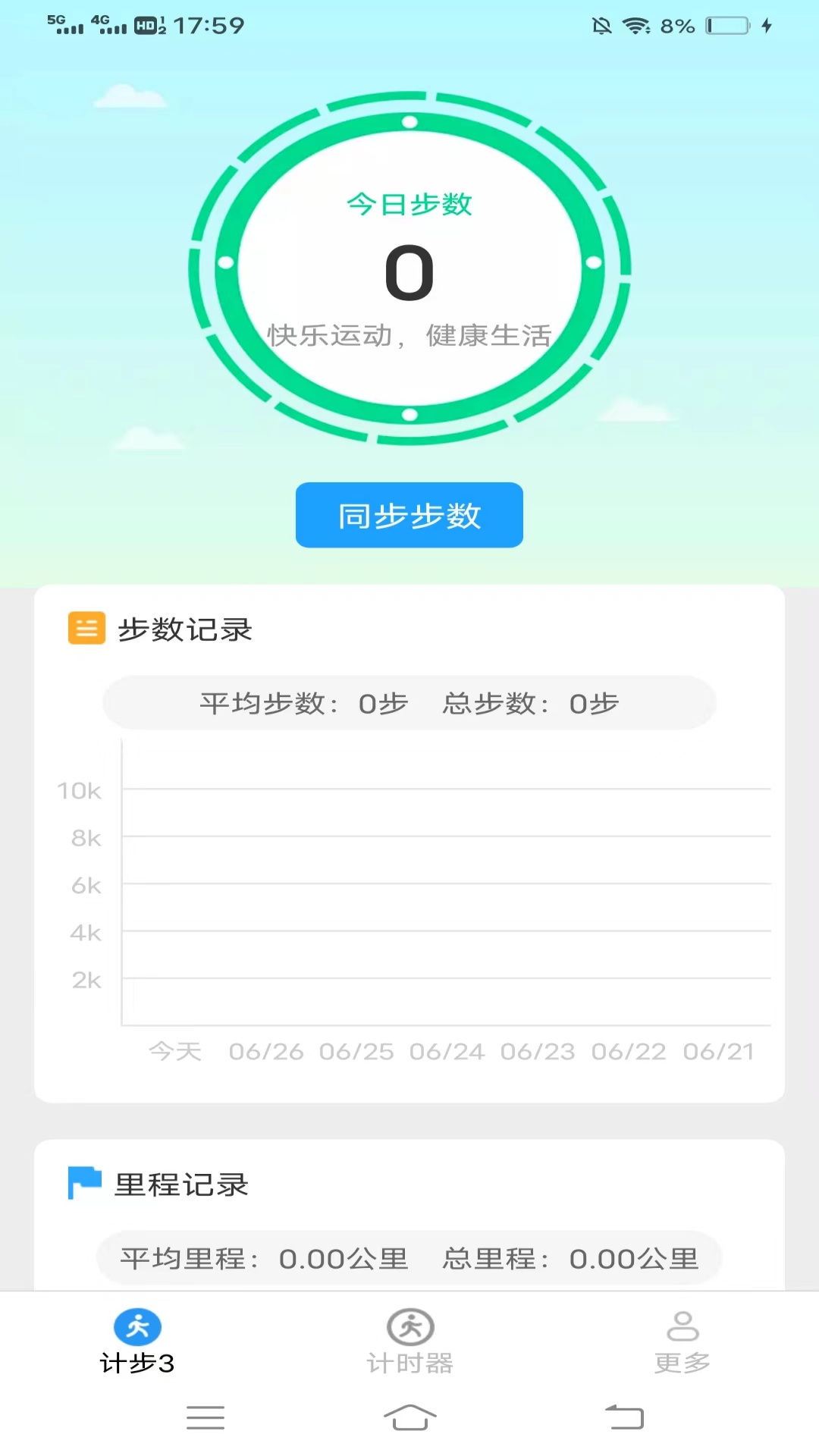Tap the 今日步数 count showing 0
This screenshot has width=819, height=1456.
pos(409,273)
